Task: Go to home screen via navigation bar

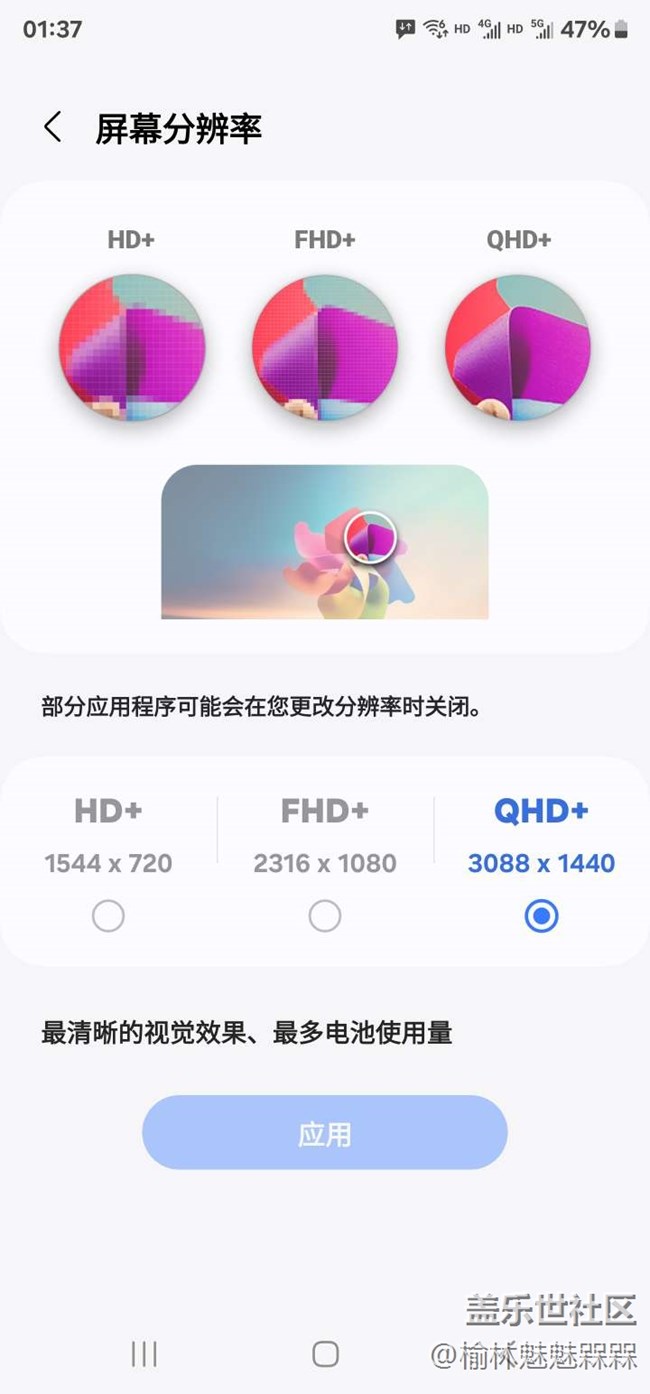Action: (325, 1354)
